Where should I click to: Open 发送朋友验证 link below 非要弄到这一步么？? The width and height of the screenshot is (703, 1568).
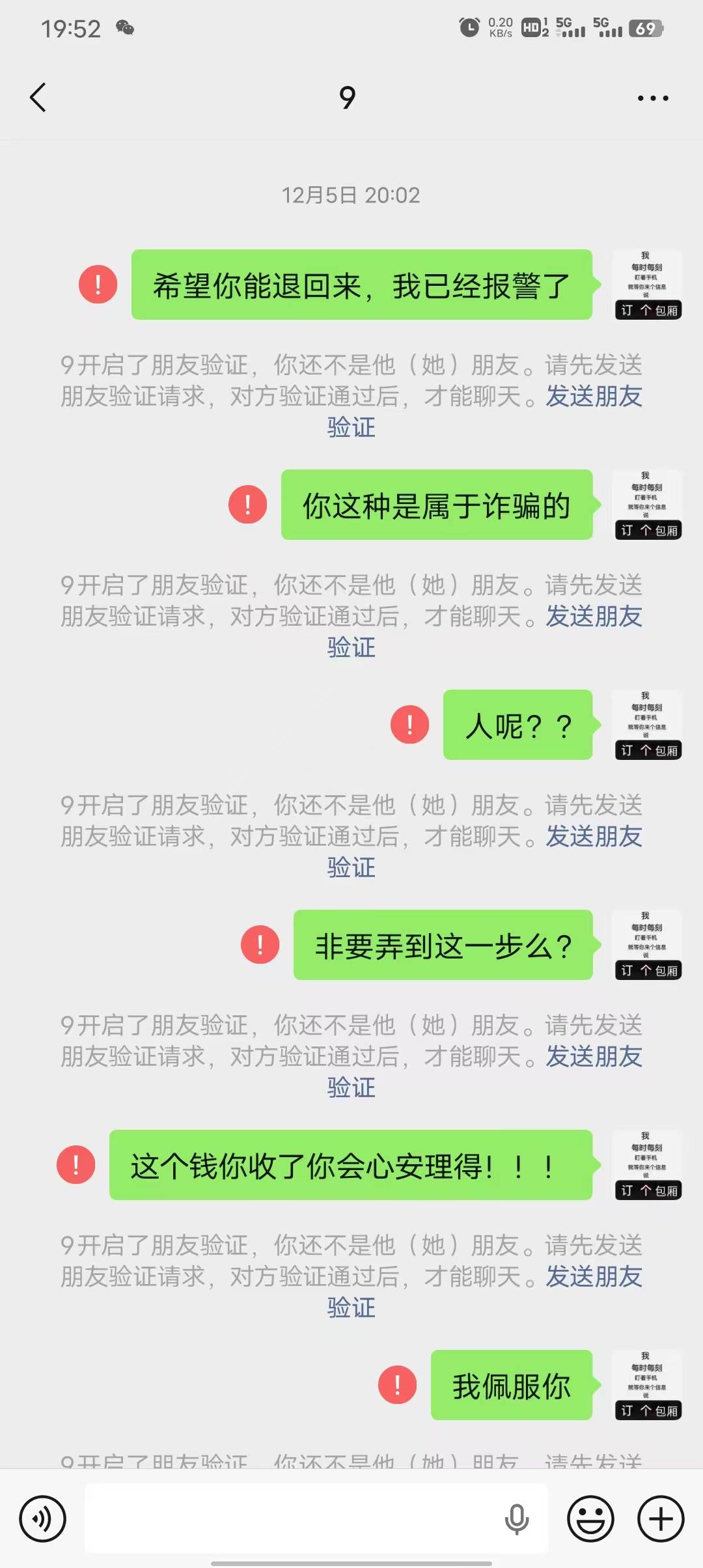593,1057
